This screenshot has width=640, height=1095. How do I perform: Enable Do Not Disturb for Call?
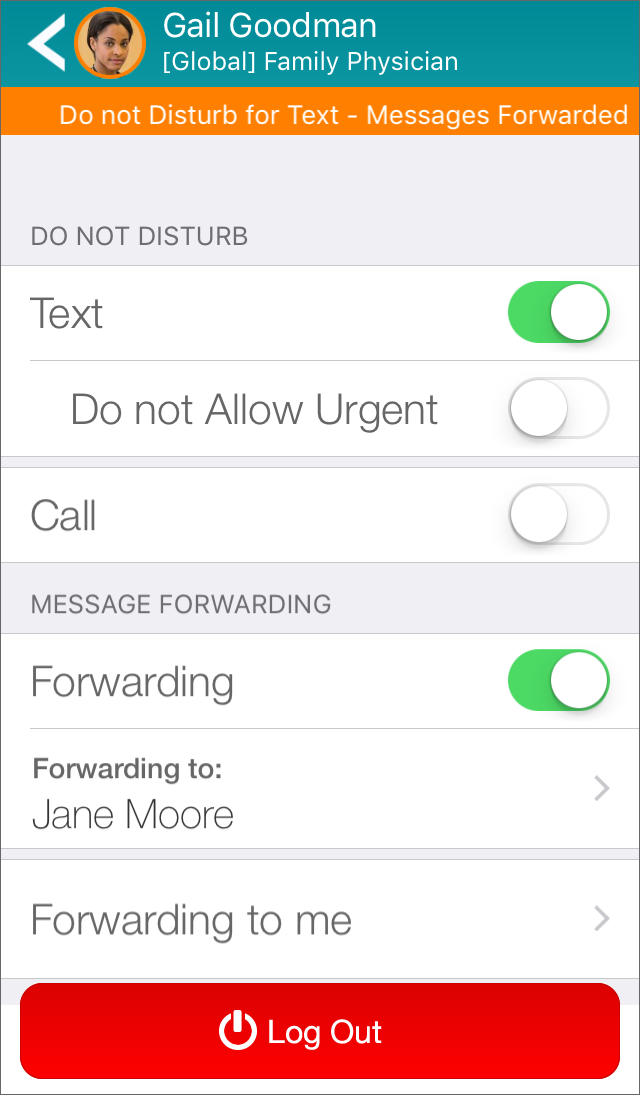[x=558, y=514]
